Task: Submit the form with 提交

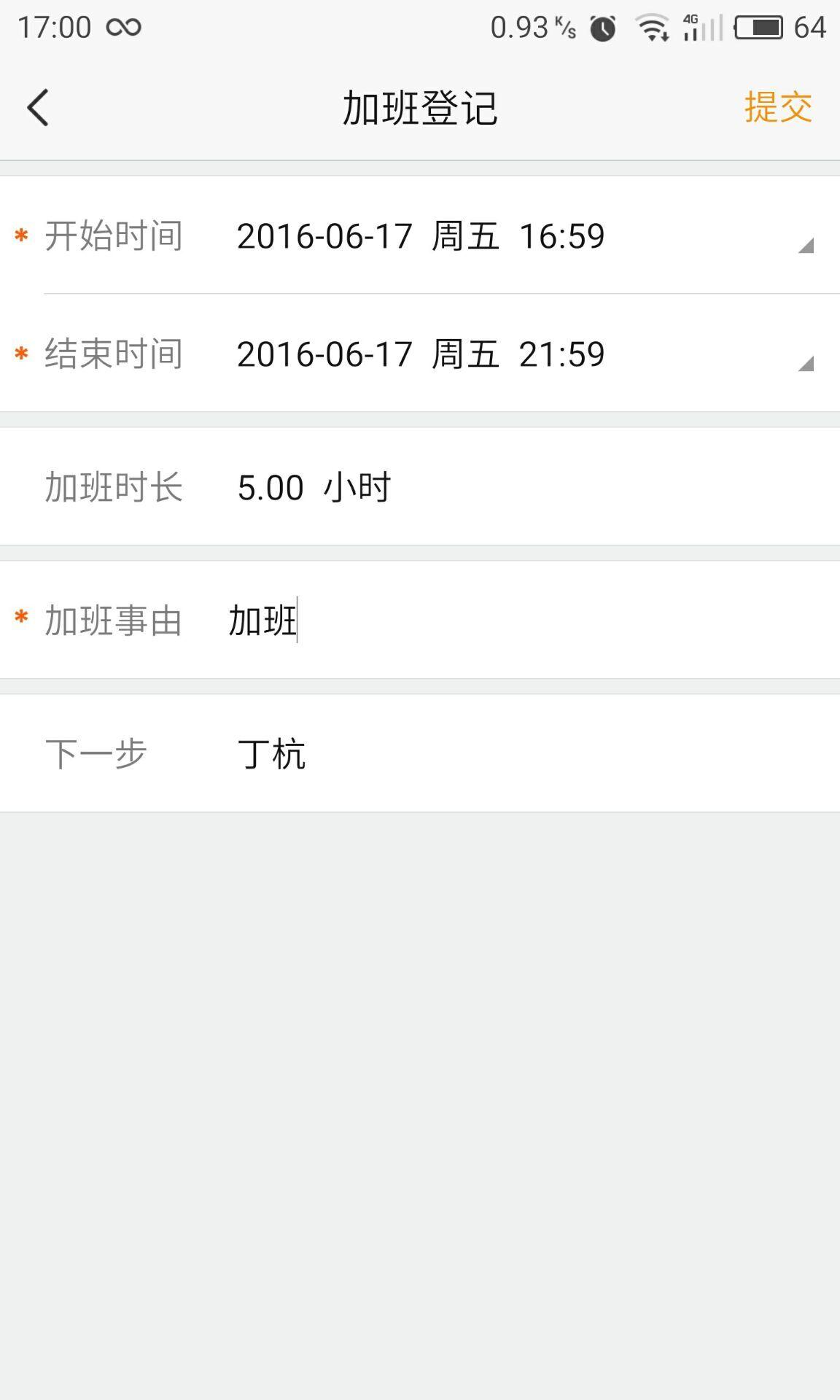Action: pos(777,108)
